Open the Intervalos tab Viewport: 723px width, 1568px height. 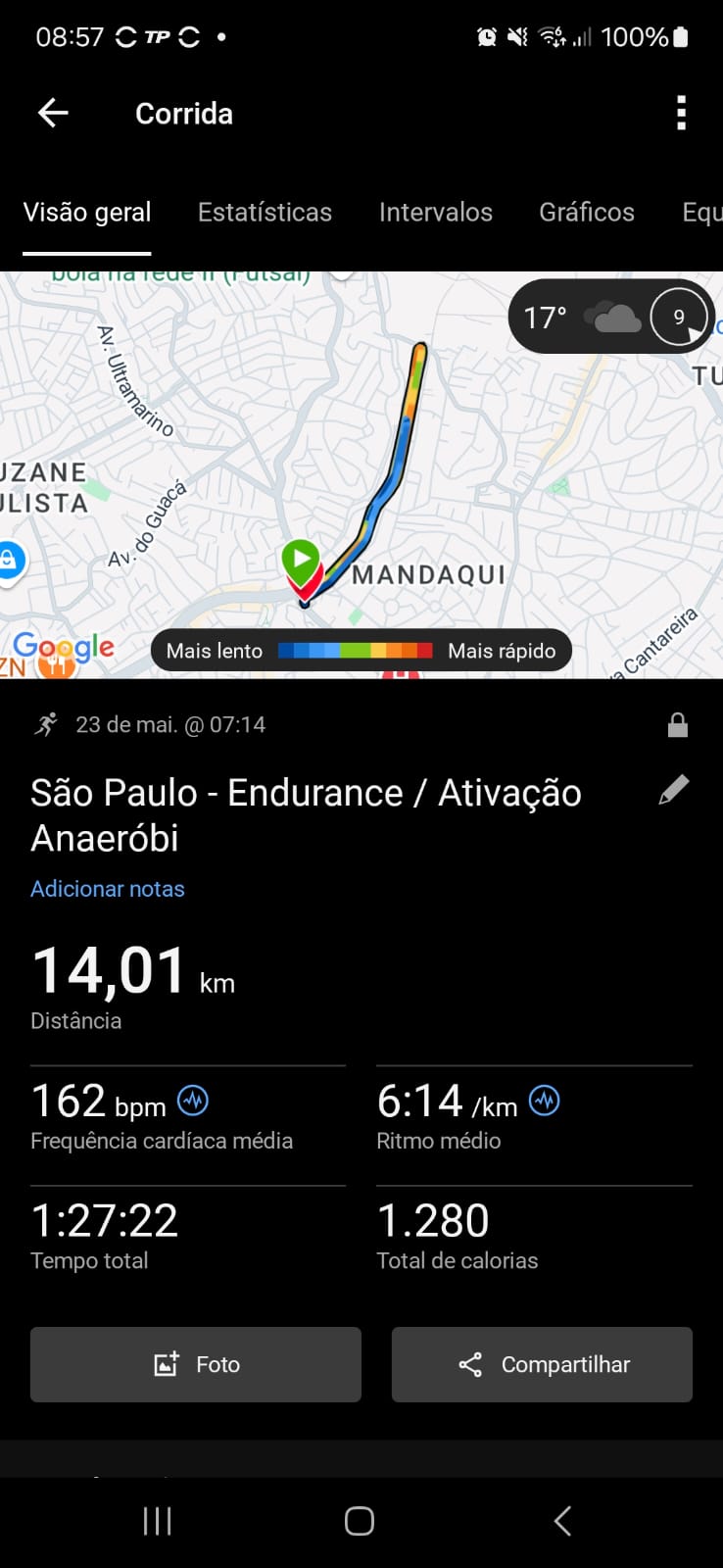[435, 212]
